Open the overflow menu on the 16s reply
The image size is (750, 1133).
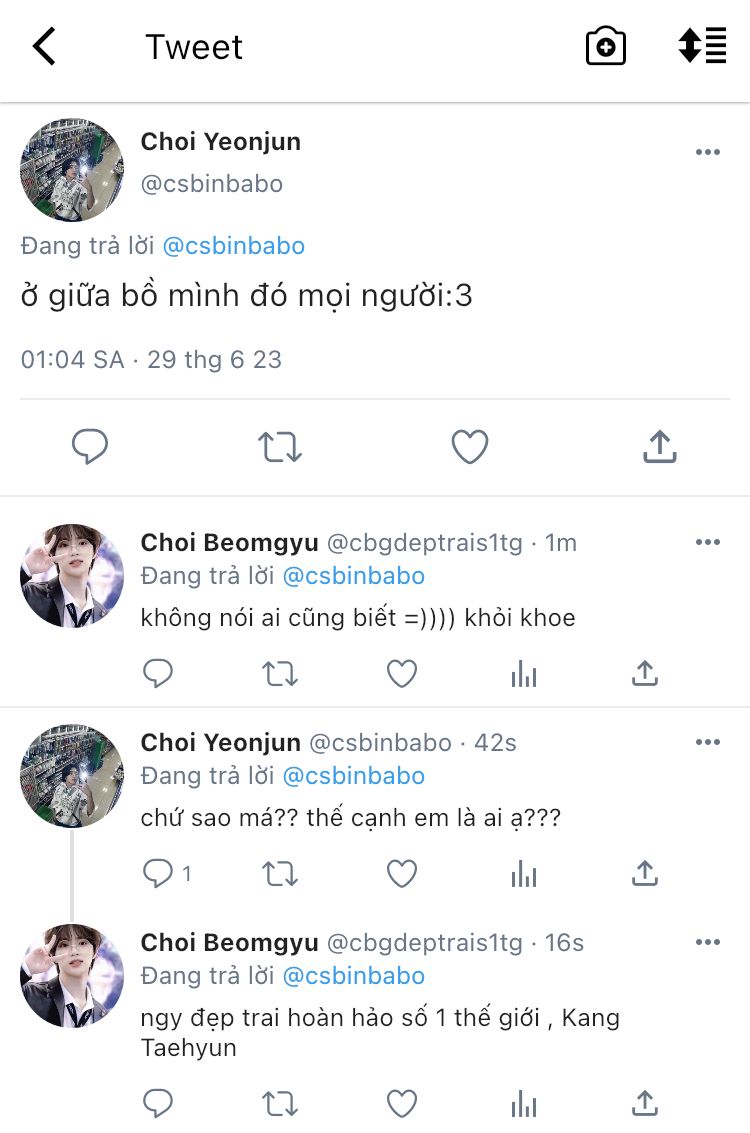[x=707, y=942]
